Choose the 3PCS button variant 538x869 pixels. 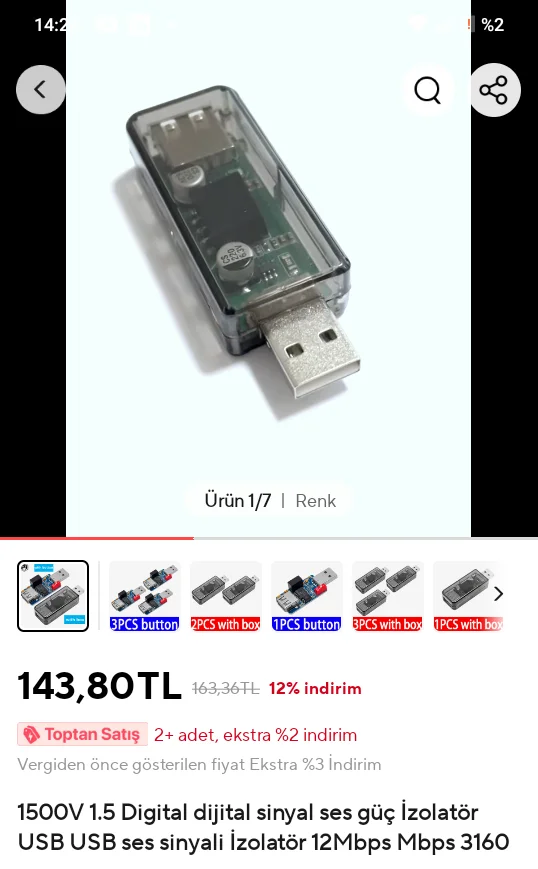[x=144, y=596]
